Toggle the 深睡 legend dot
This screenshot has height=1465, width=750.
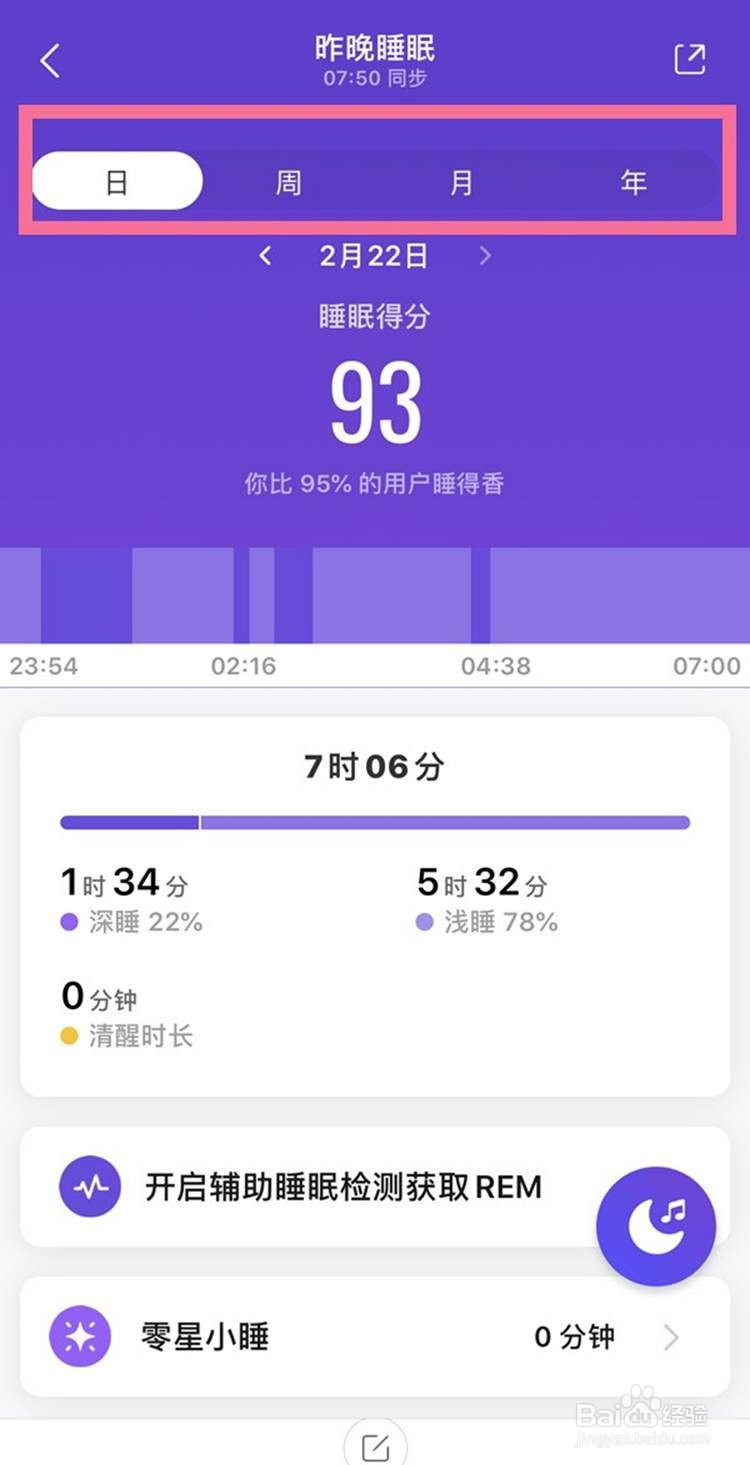click(x=68, y=922)
